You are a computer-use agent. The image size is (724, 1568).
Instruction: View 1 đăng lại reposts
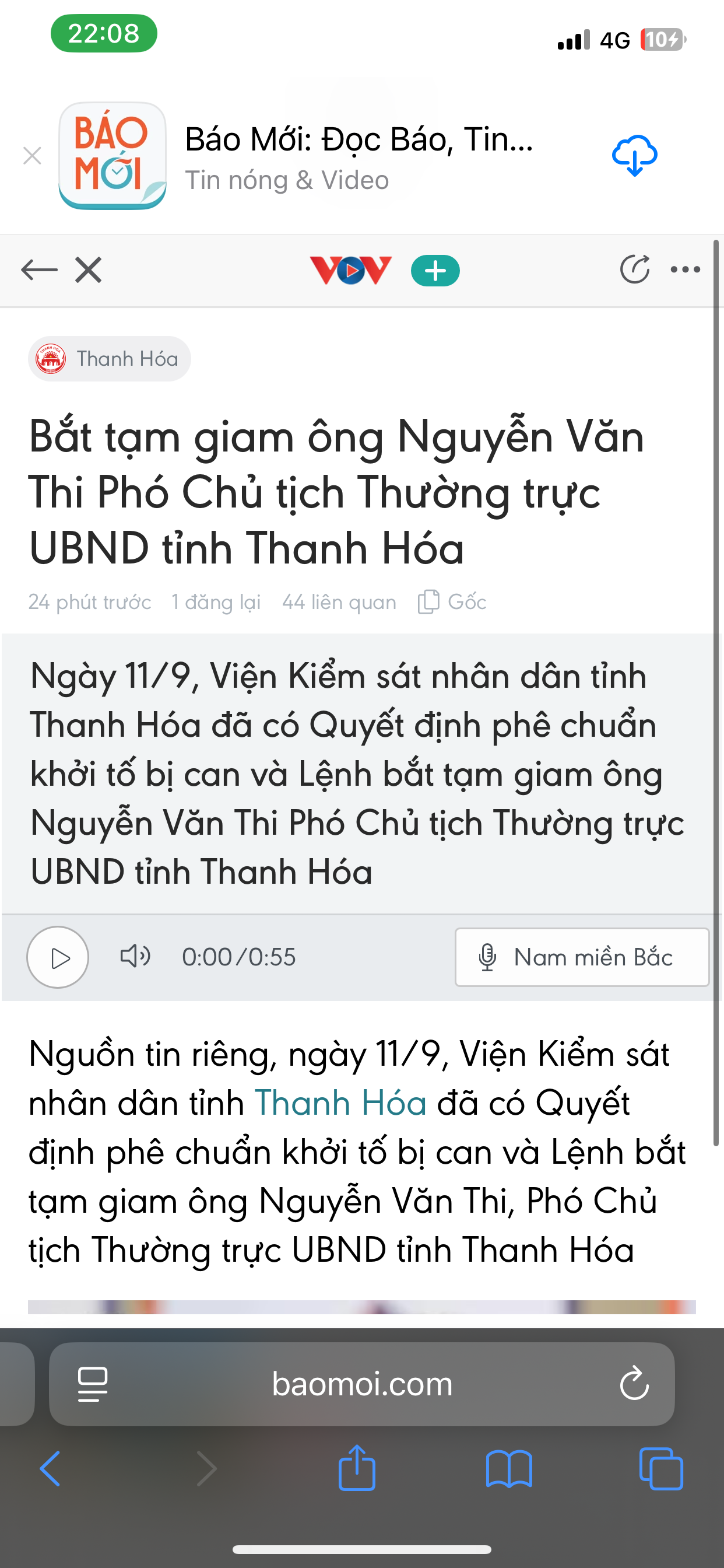(216, 602)
